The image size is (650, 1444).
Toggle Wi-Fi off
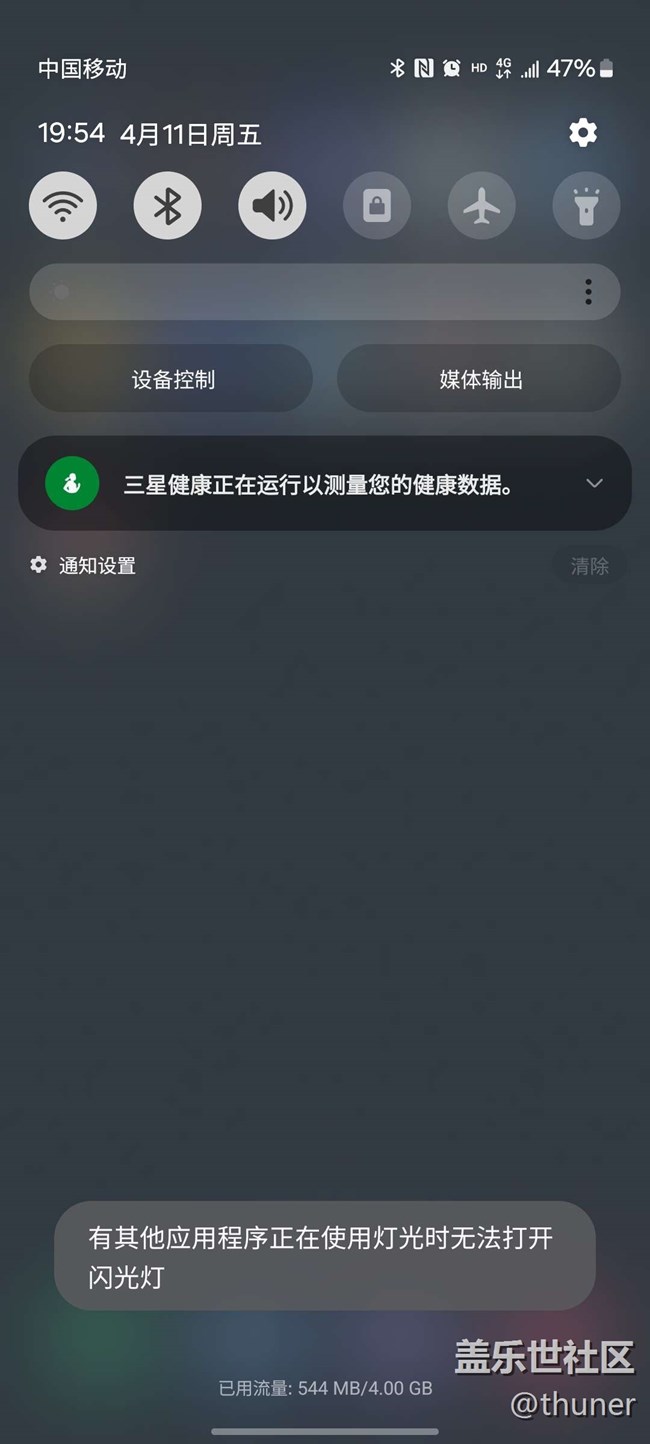[x=63, y=206]
